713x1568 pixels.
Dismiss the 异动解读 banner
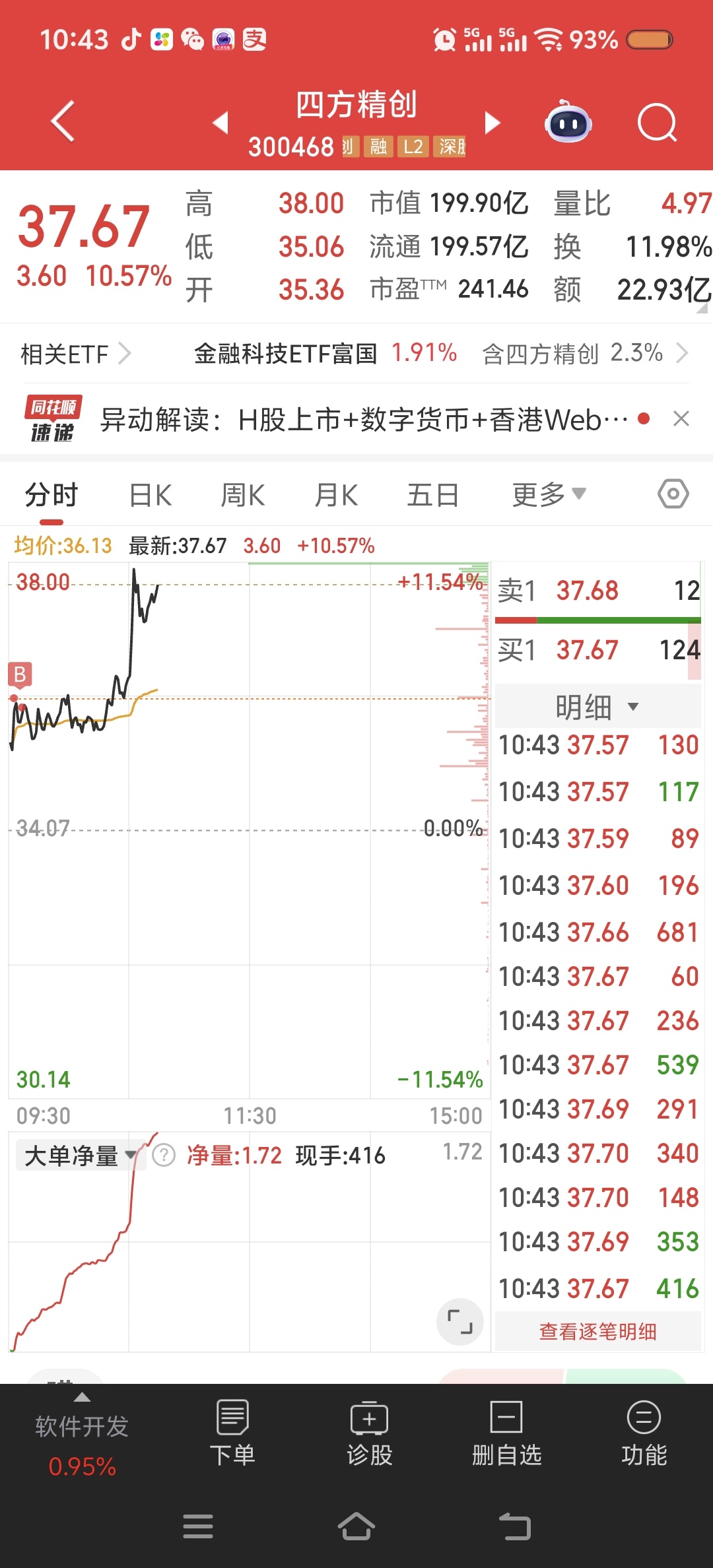681,419
